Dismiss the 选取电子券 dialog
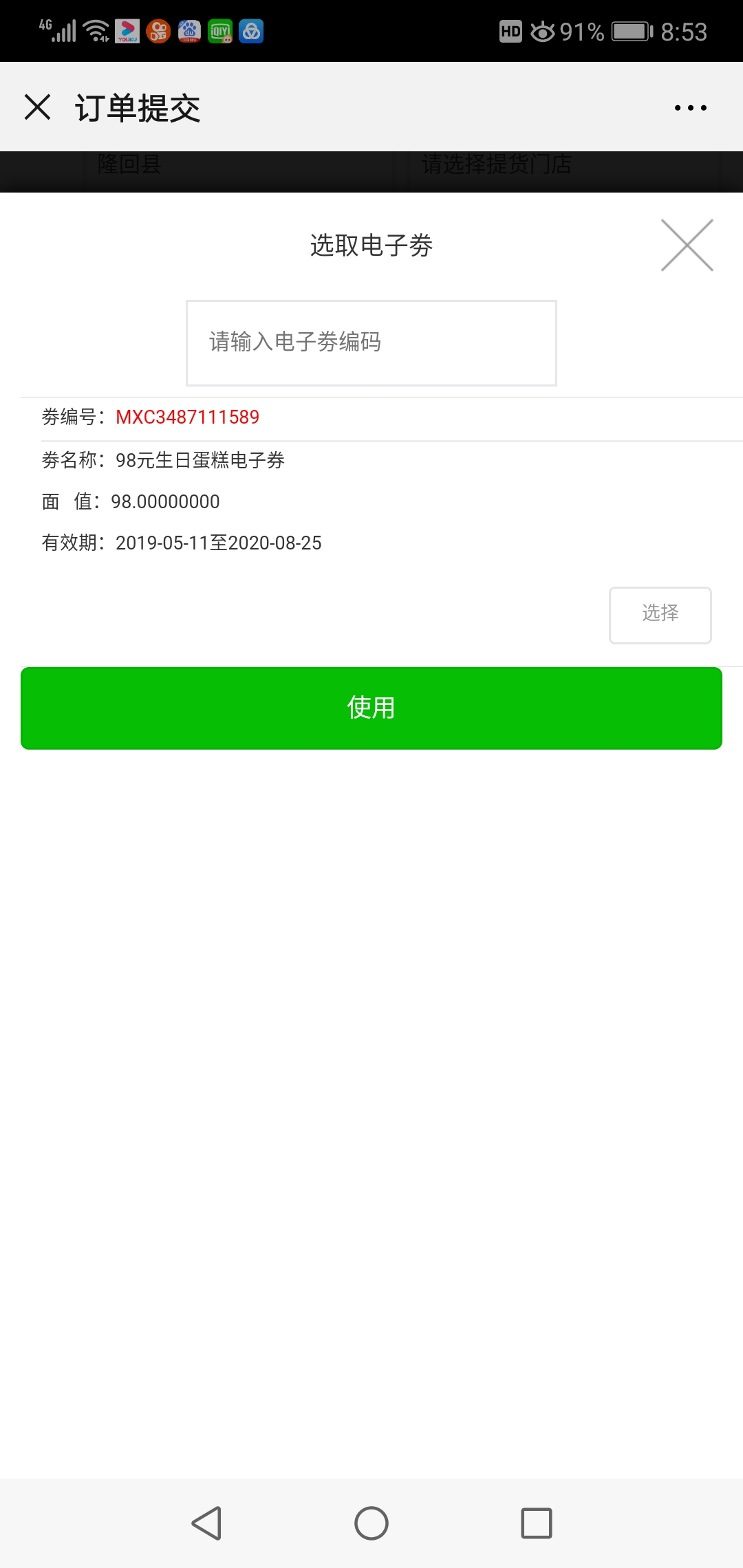The image size is (743, 1568). coord(687,246)
